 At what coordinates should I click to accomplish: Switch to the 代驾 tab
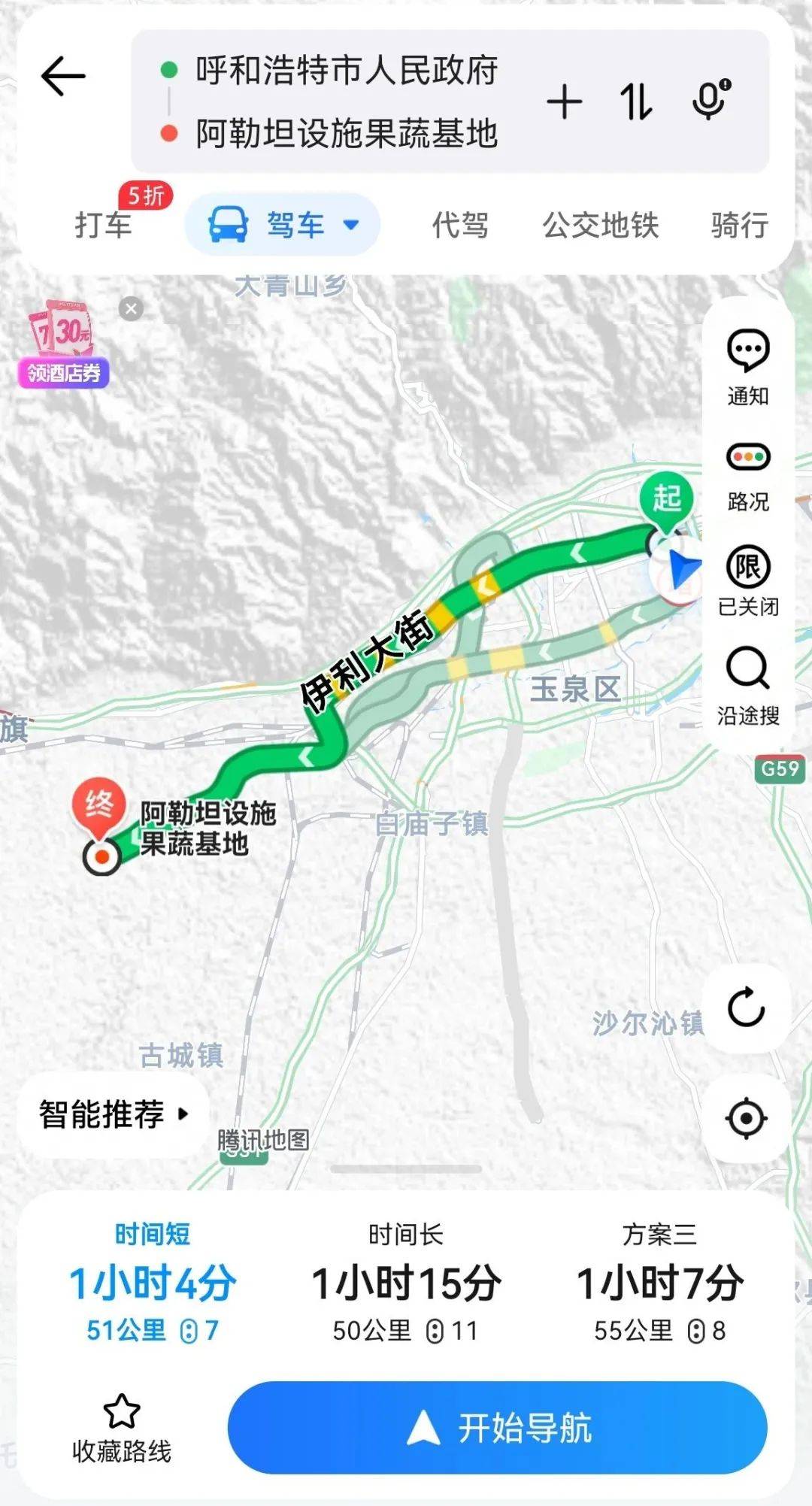point(459,225)
